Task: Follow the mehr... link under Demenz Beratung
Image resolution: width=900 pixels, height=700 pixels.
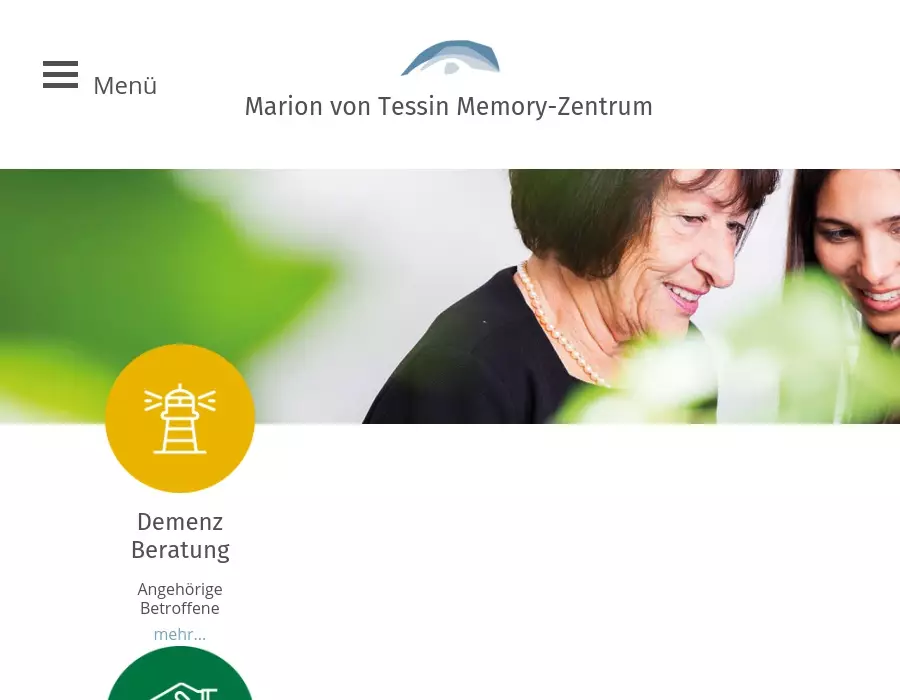Action: pos(180,634)
